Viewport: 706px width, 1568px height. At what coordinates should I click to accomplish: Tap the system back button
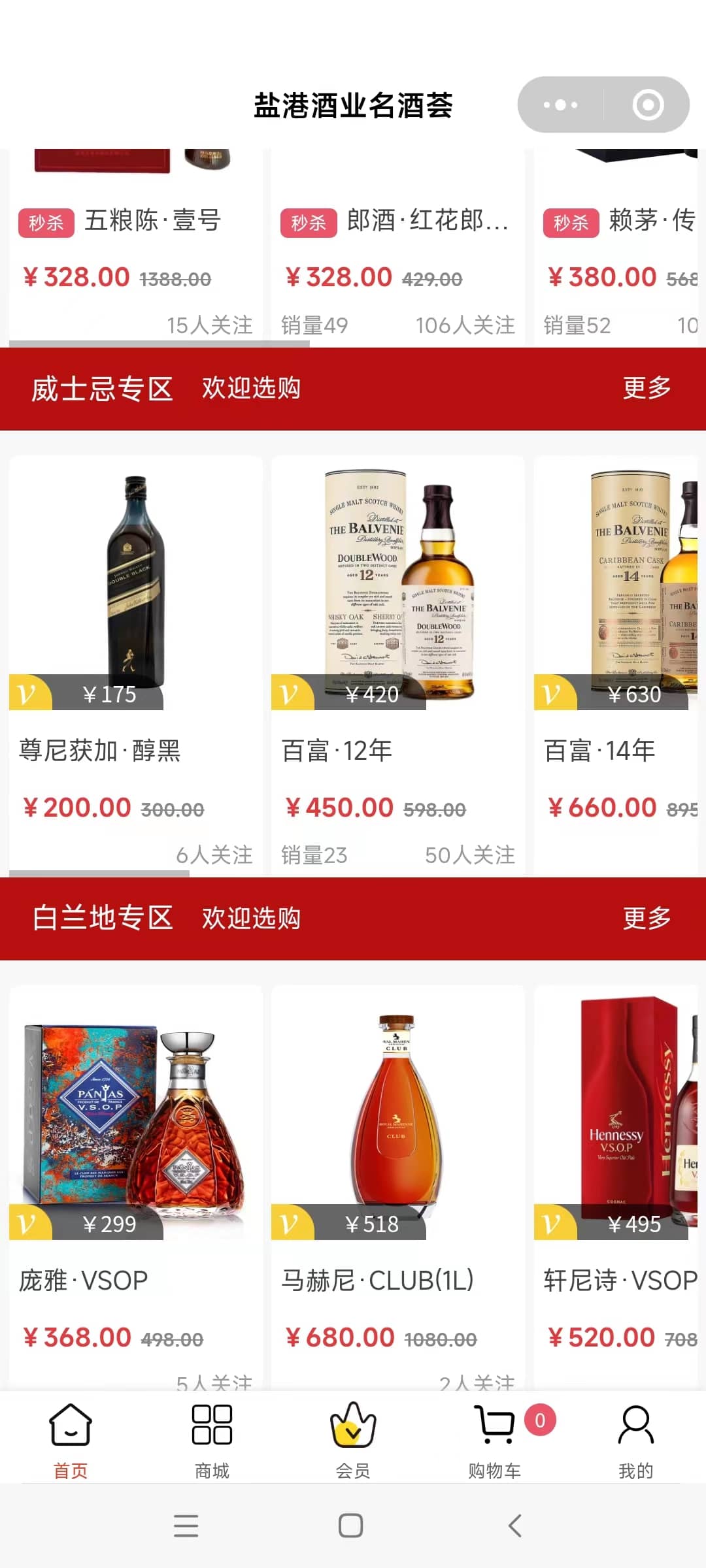click(x=515, y=1526)
